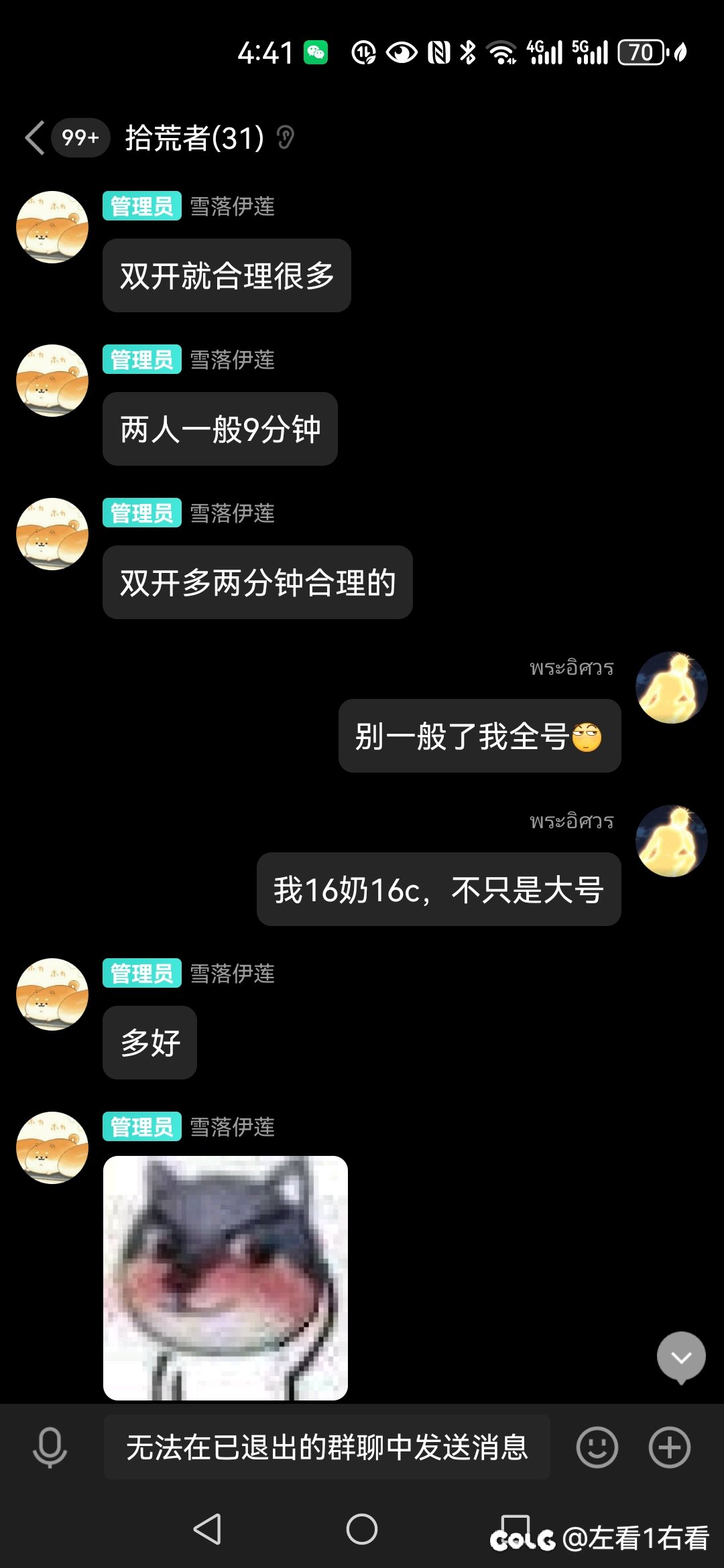Go back to the message list
This screenshot has width=724, height=1568.
point(35,138)
